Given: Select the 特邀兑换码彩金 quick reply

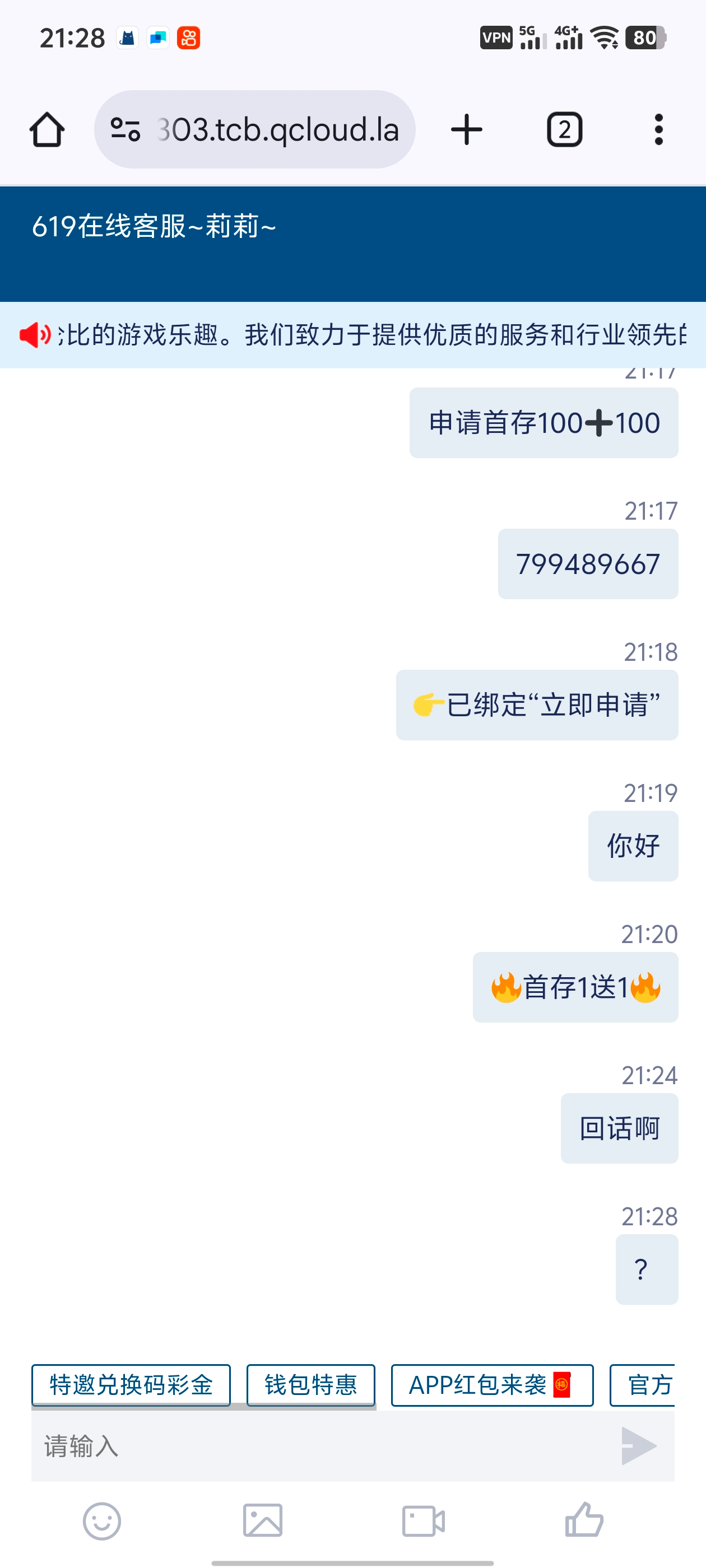Looking at the screenshot, I should click(x=131, y=1385).
